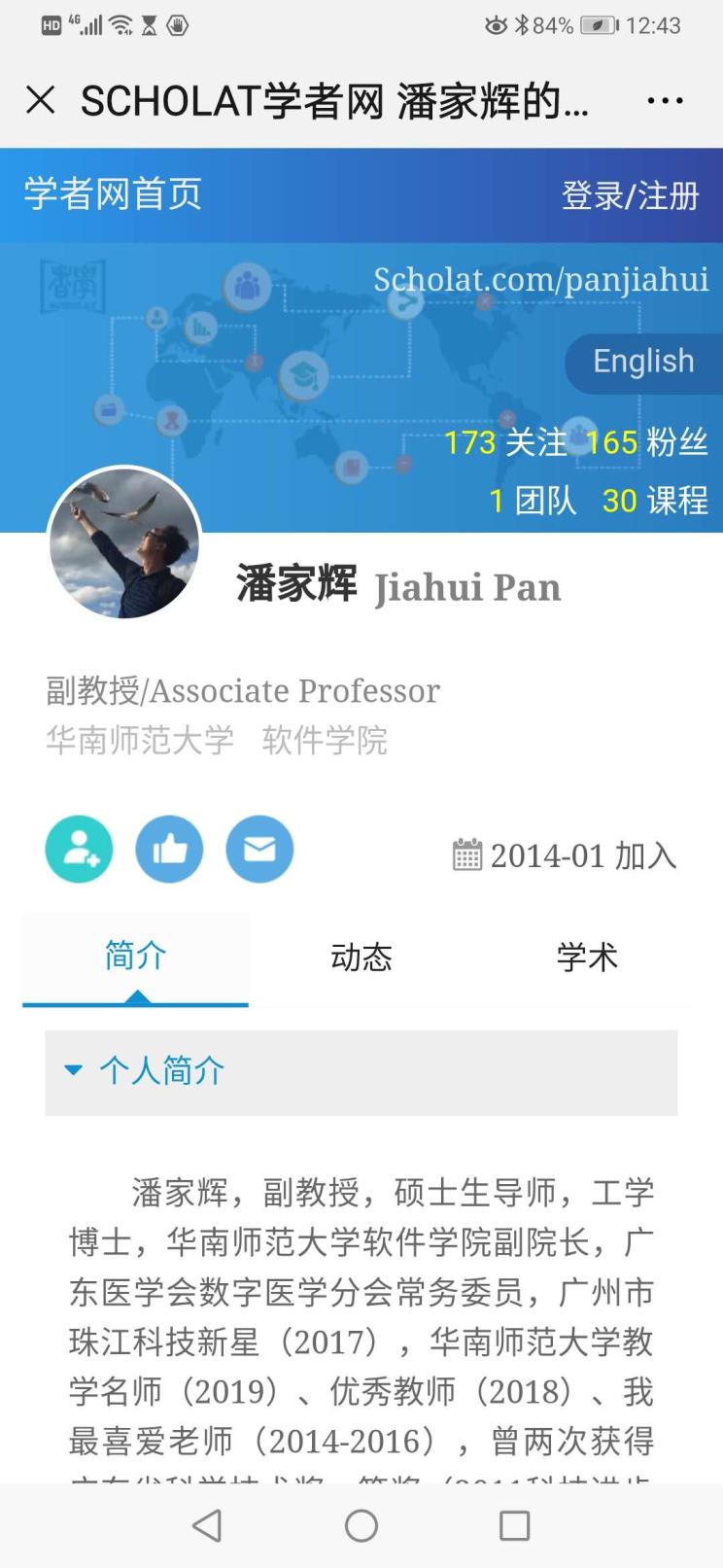Open 登录/注册 login page
This screenshot has height=1568, width=723.
point(630,195)
